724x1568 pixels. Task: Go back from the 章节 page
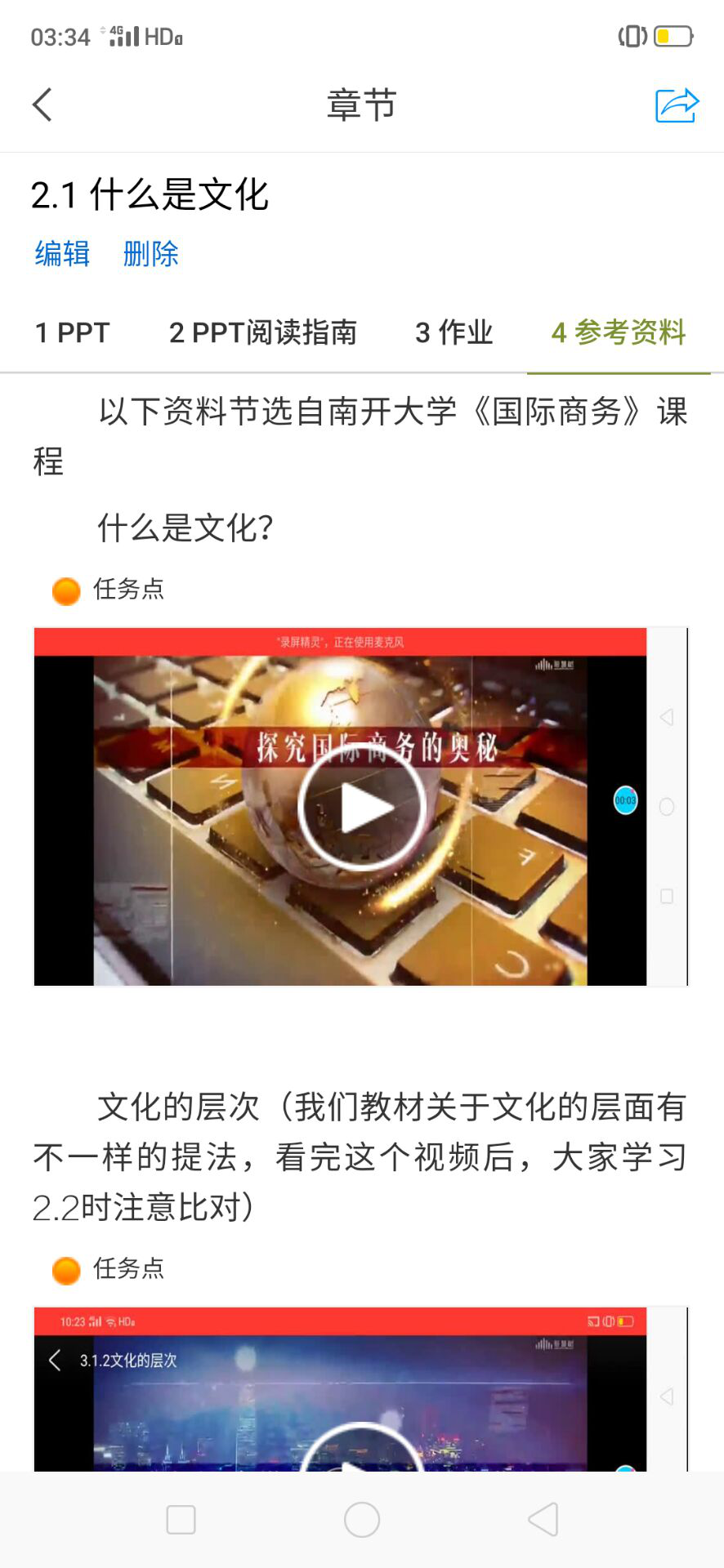pos(42,105)
